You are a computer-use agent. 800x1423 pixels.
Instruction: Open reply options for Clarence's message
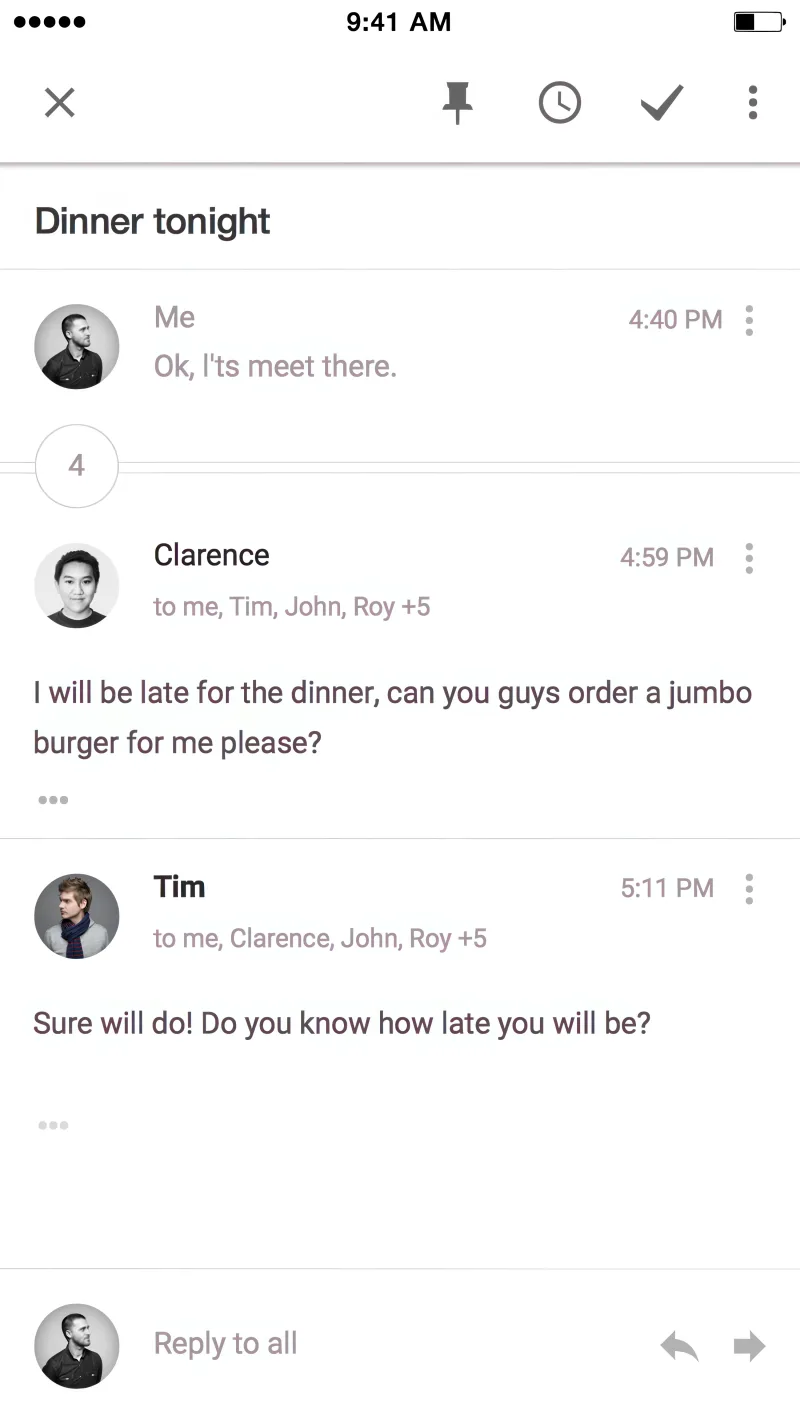(749, 558)
